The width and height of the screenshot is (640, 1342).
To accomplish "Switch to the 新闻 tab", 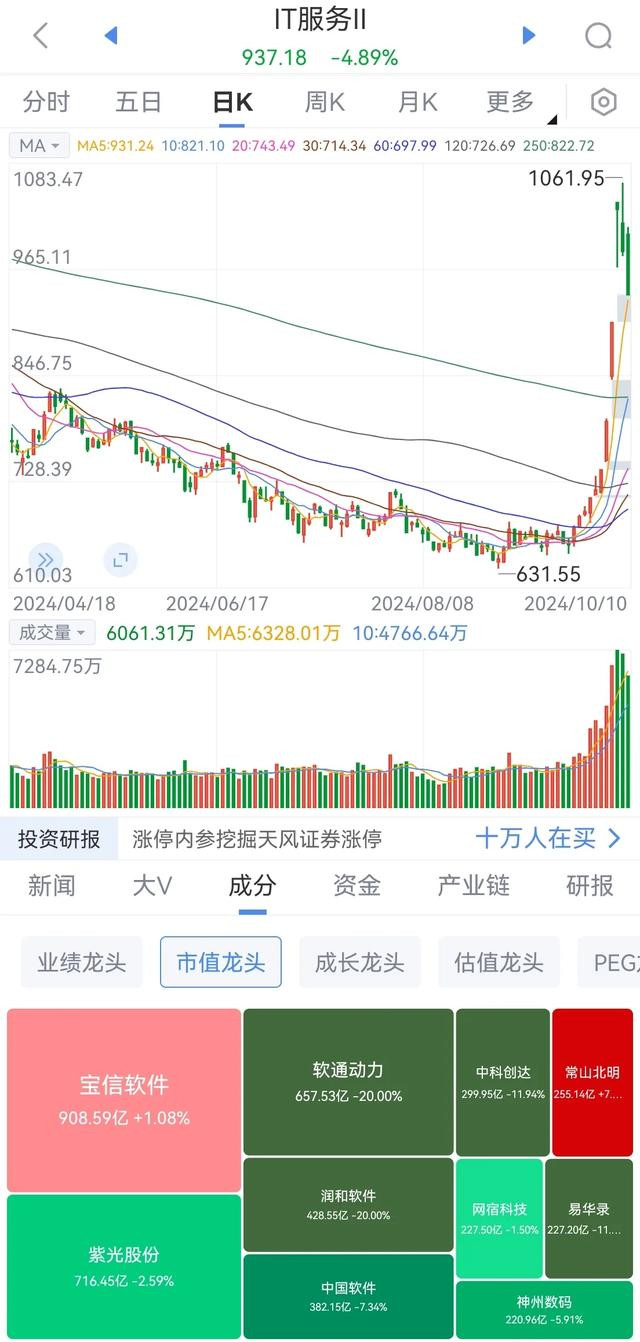I will coord(51,885).
